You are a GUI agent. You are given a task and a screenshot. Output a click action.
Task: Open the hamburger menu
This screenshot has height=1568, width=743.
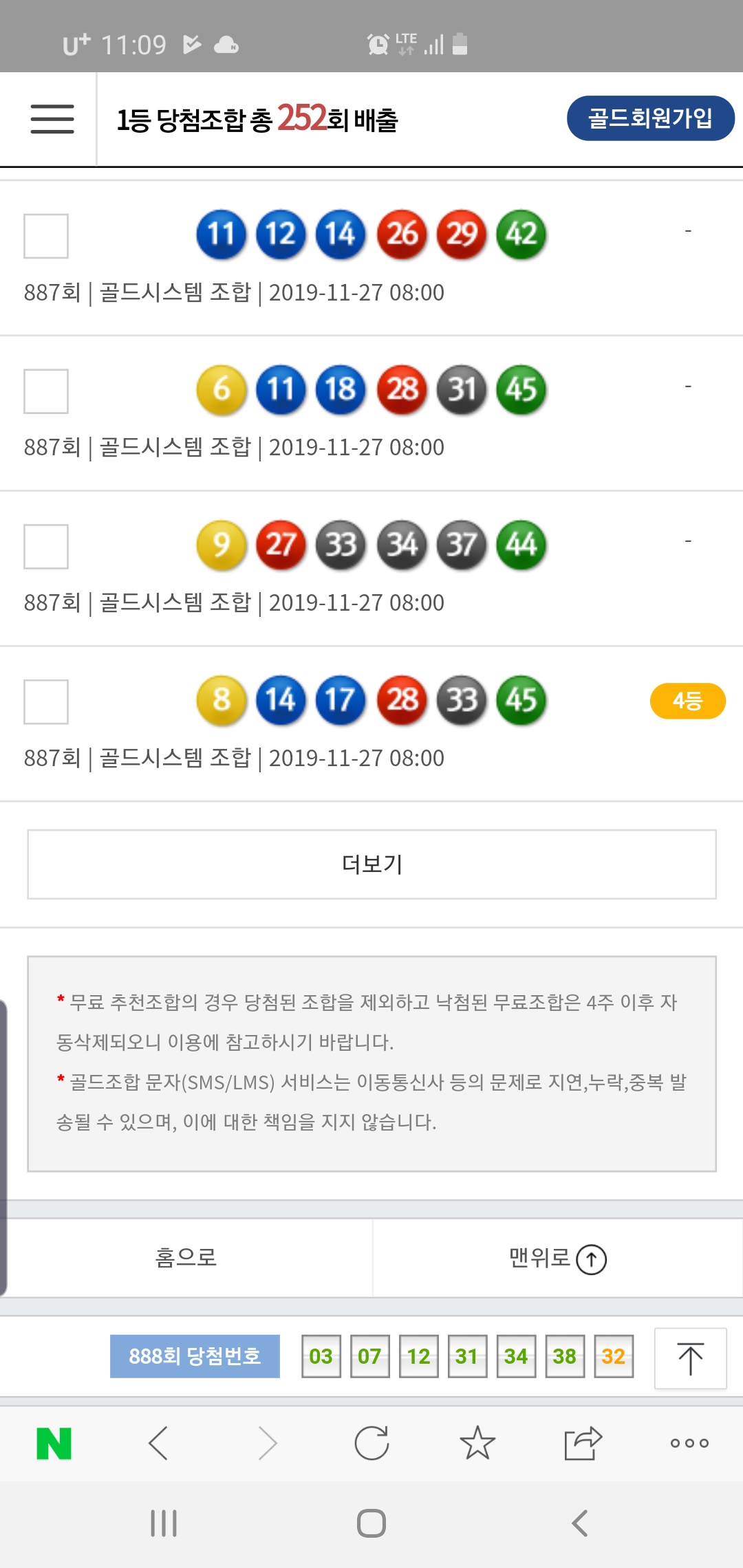(52, 119)
